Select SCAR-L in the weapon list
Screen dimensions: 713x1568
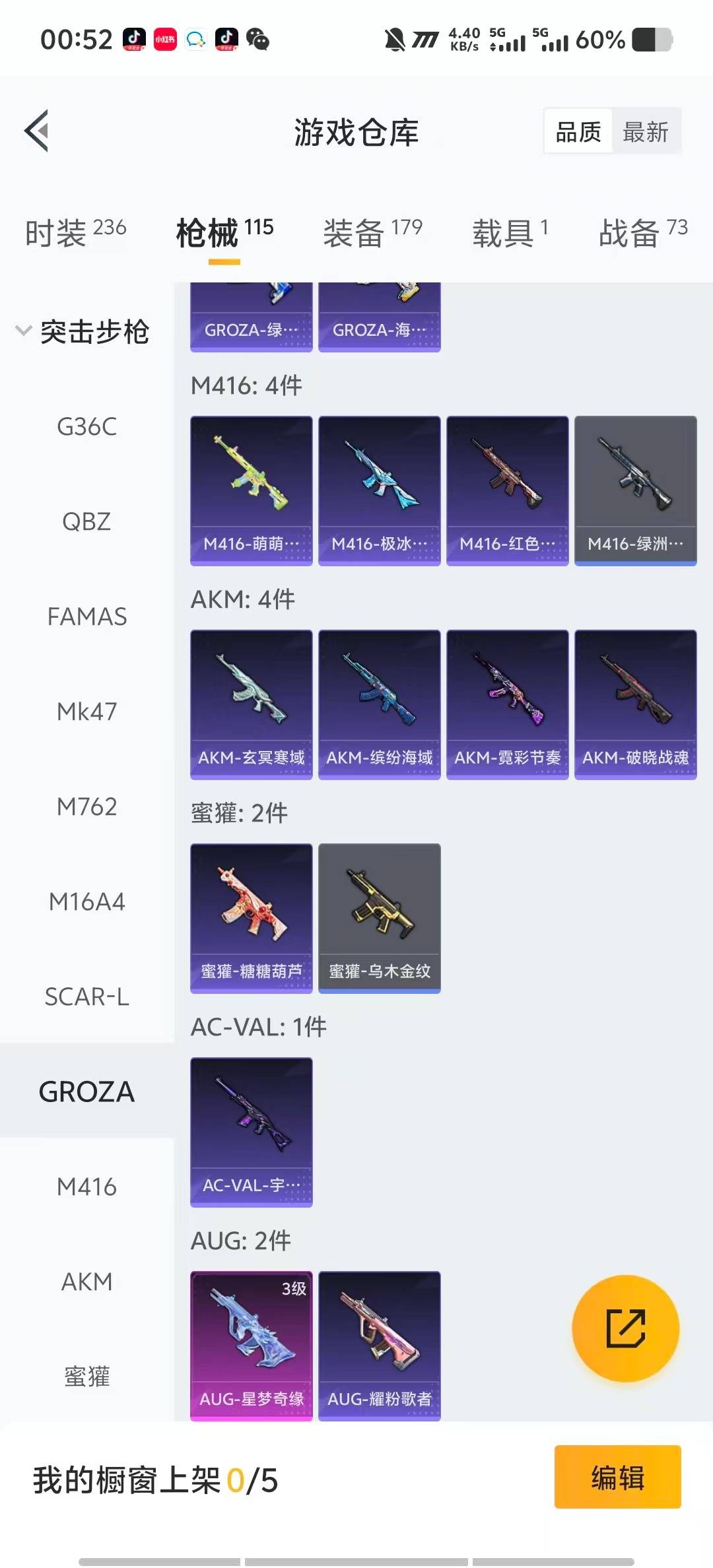pyautogui.click(x=86, y=997)
